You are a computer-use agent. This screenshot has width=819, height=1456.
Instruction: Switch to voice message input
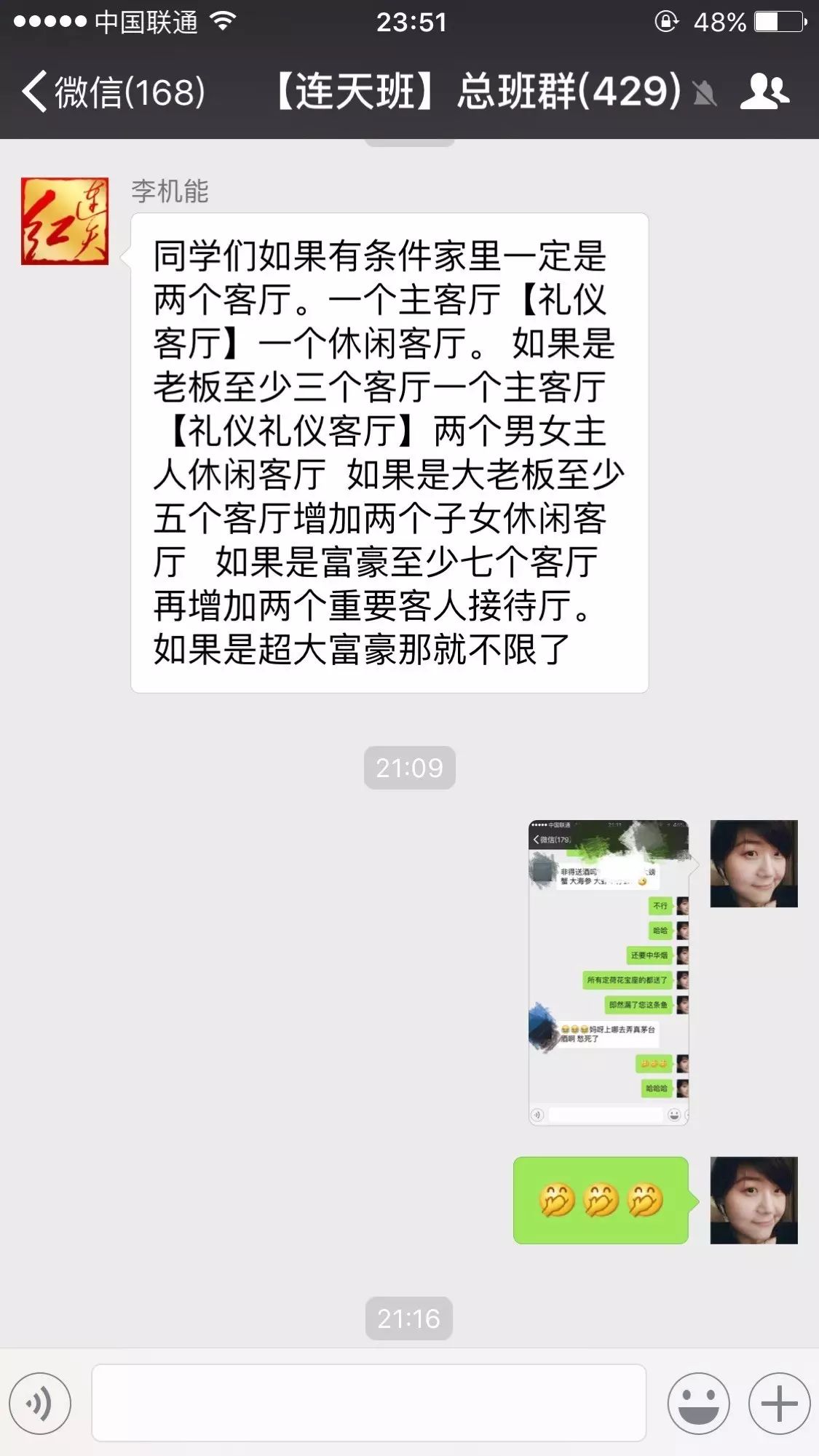pyautogui.click(x=40, y=1404)
